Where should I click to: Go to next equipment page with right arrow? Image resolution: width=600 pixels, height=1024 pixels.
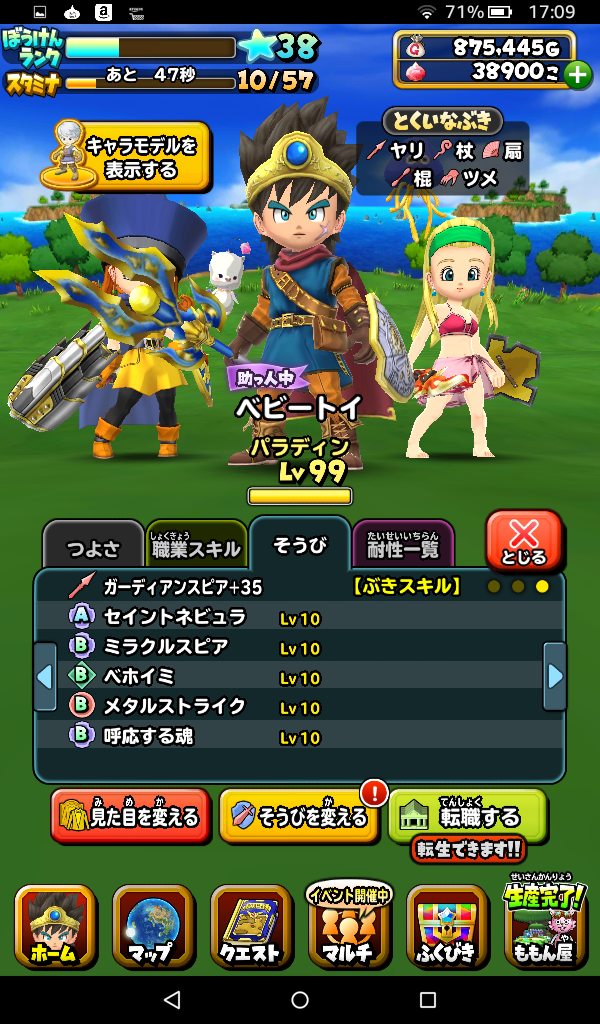click(554, 676)
